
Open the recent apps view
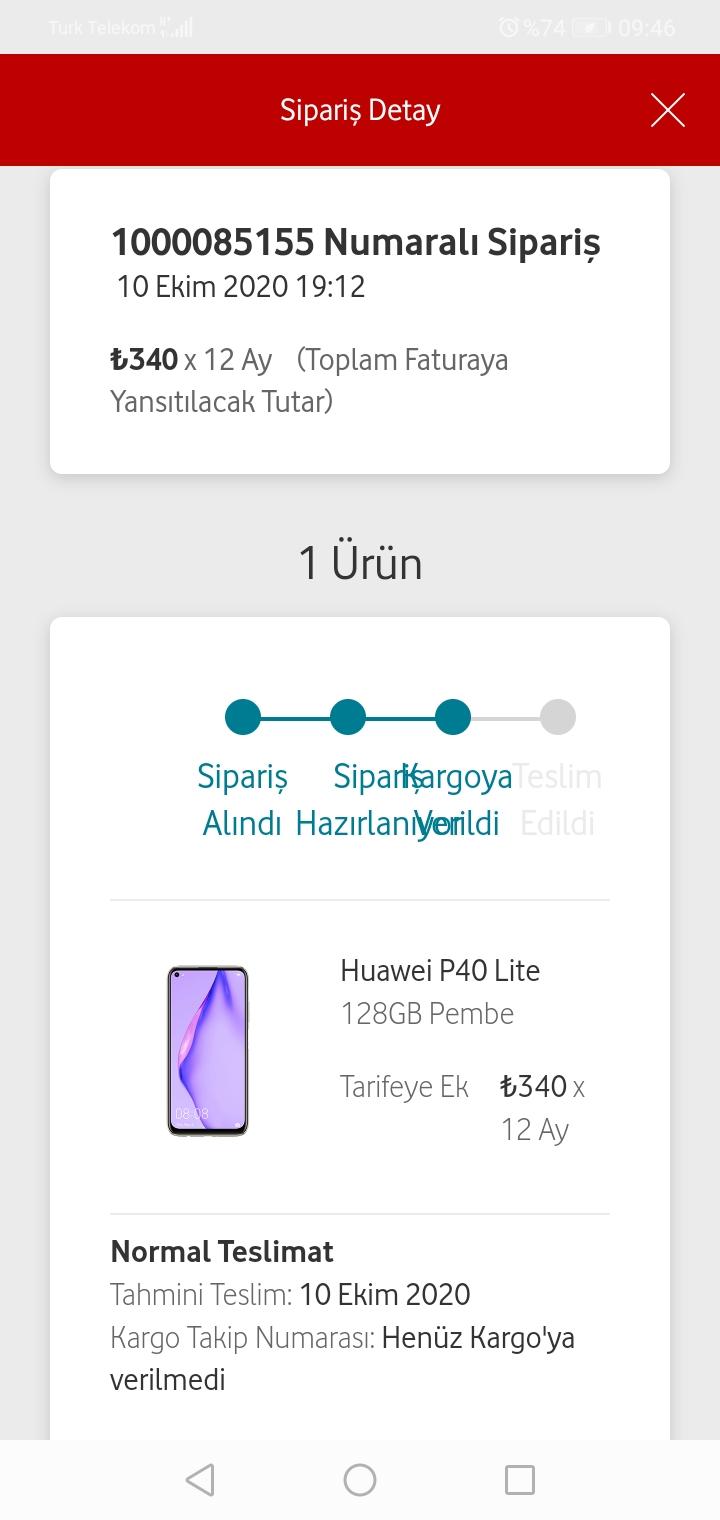tap(520, 1479)
